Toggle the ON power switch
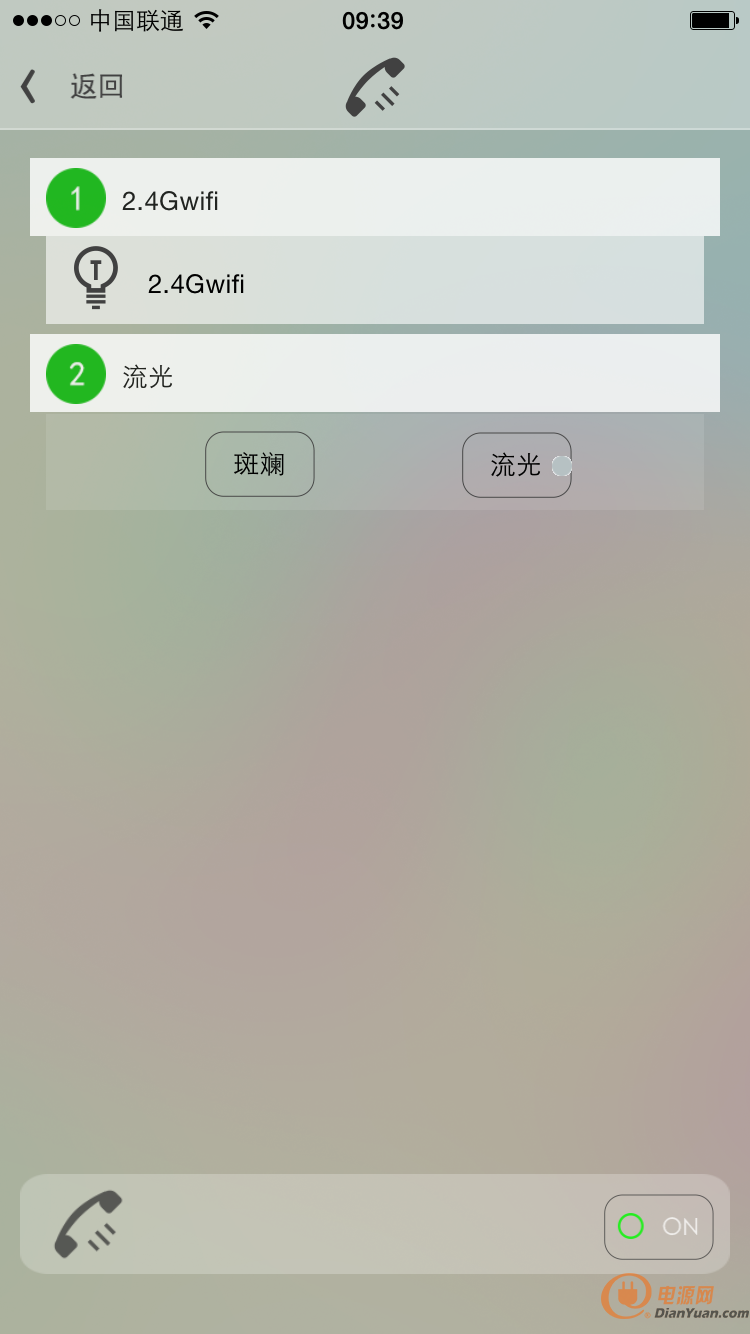This screenshot has width=750, height=1334. (x=659, y=1227)
